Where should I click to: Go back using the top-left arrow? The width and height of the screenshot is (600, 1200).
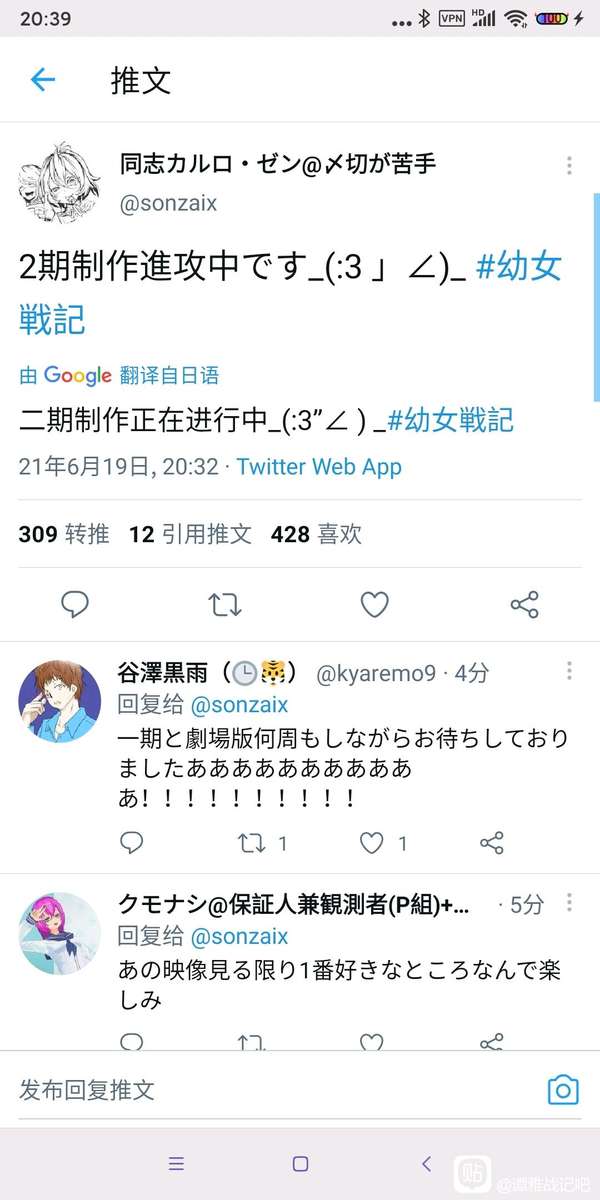click(42, 80)
